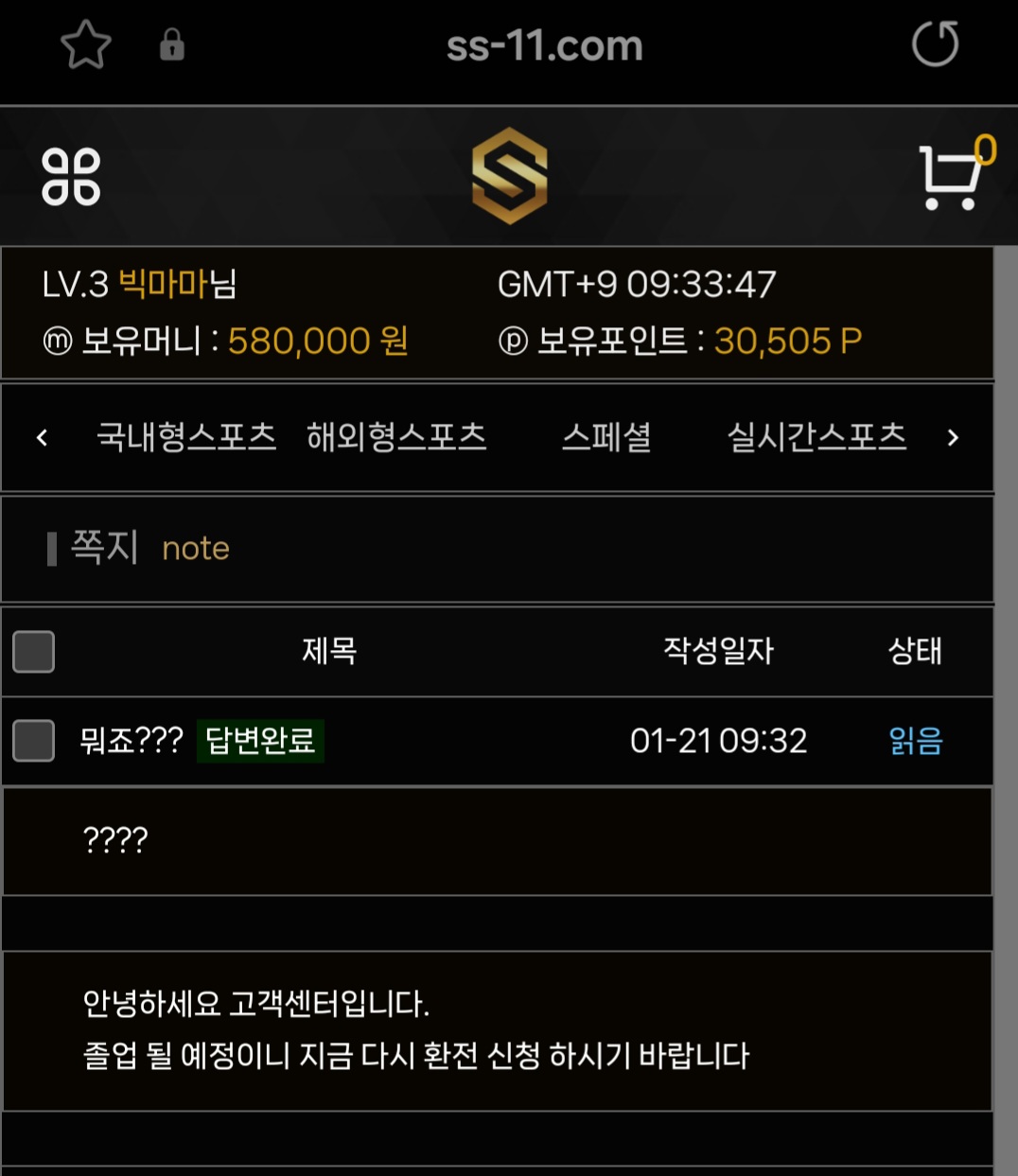This screenshot has width=1018, height=1176.
Task: Tap the gold site logo
Action: (x=509, y=176)
